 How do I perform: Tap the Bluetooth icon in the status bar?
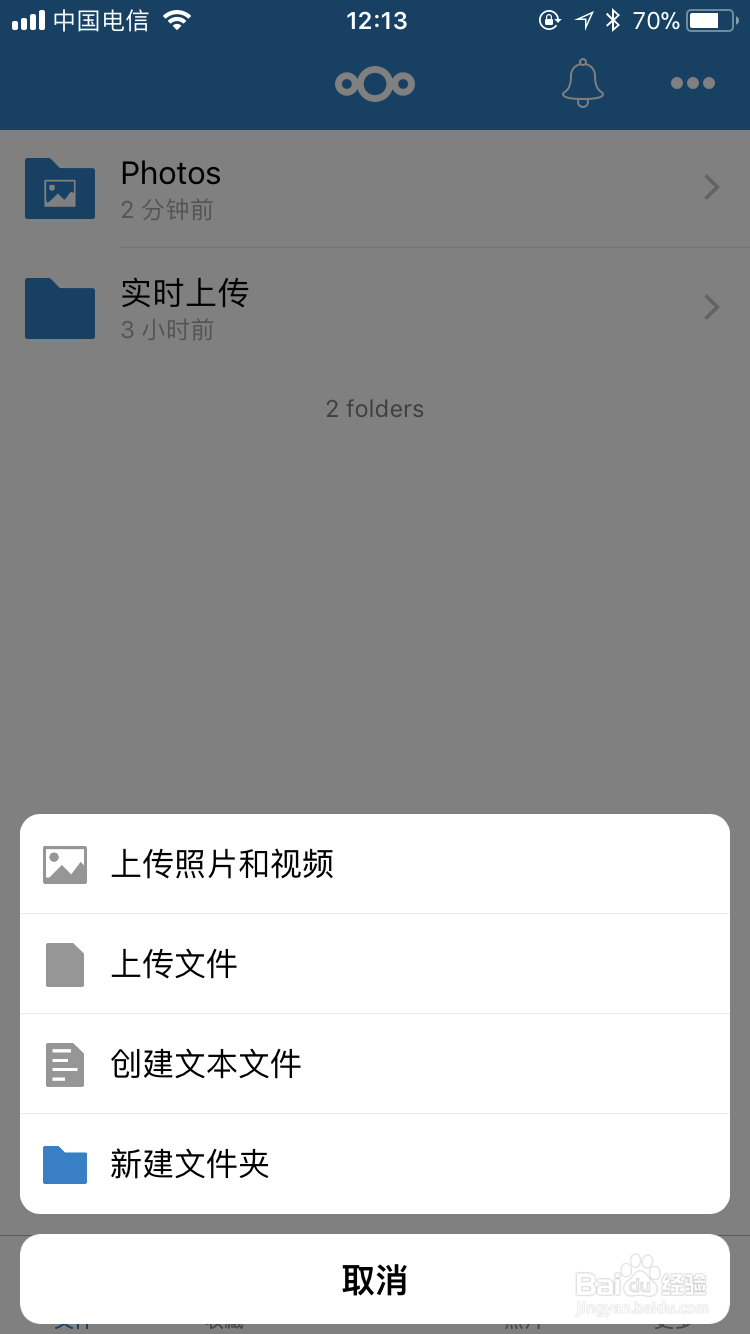[x=615, y=18]
